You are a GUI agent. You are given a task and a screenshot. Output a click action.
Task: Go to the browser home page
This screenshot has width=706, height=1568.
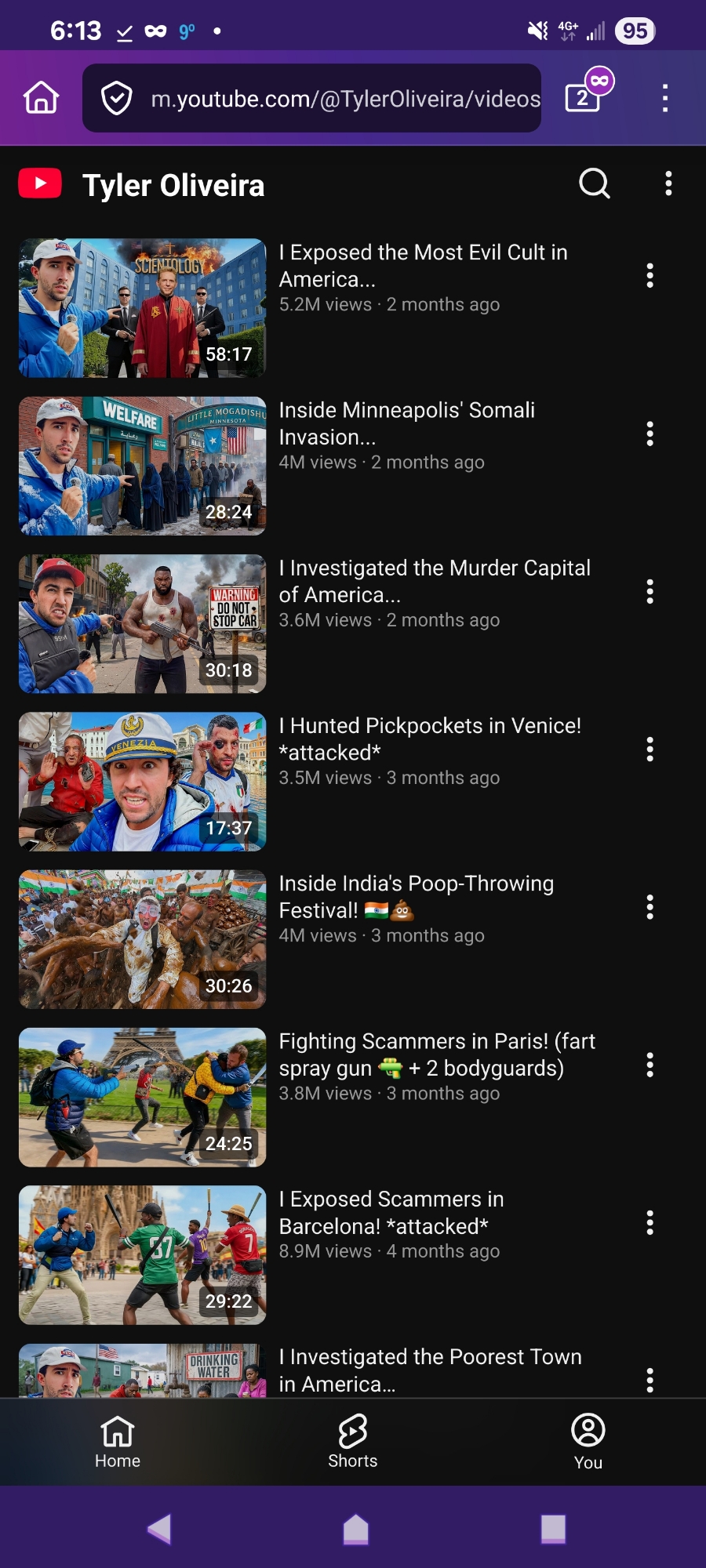click(x=41, y=98)
